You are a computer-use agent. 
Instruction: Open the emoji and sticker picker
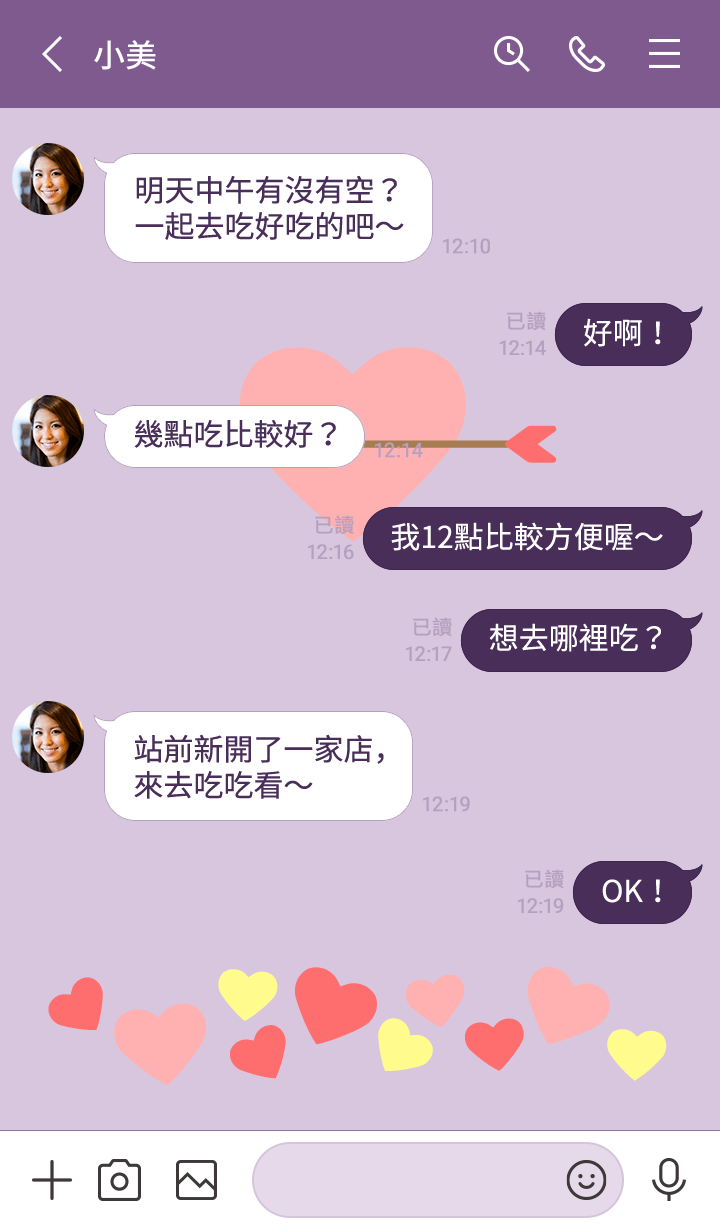coord(587,1181)
